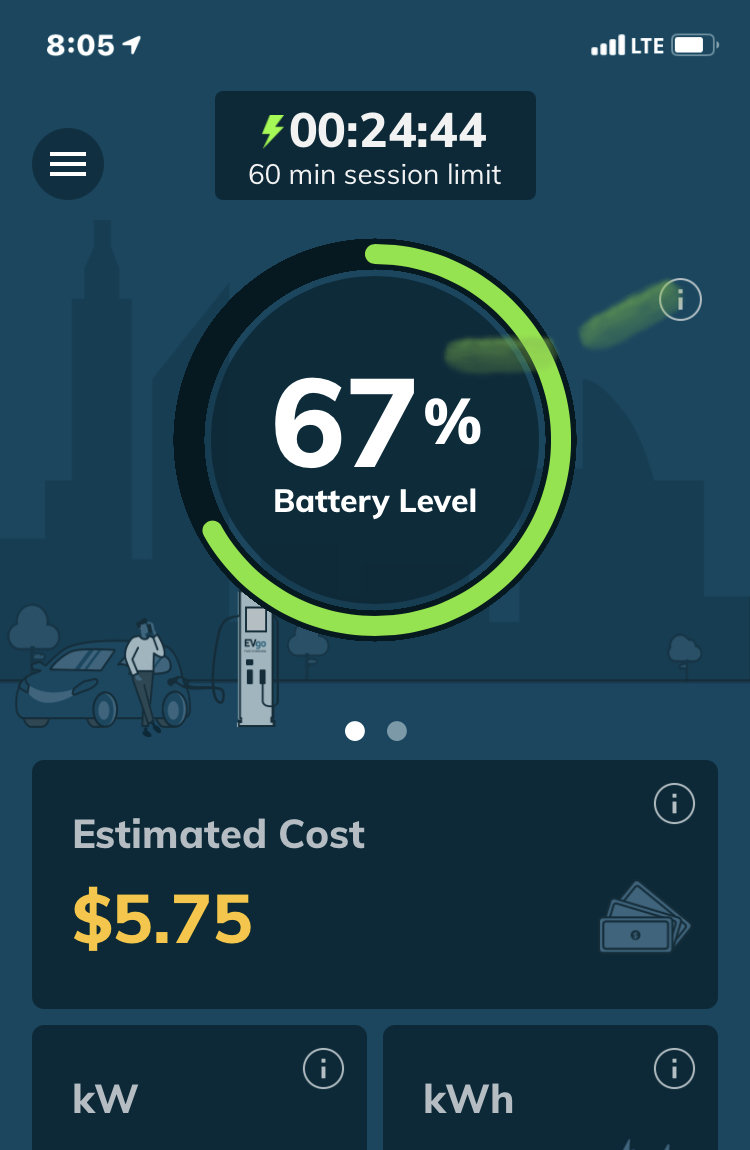750x1150 pixels.
Task: View info about the kW card
Action: 323,1069
